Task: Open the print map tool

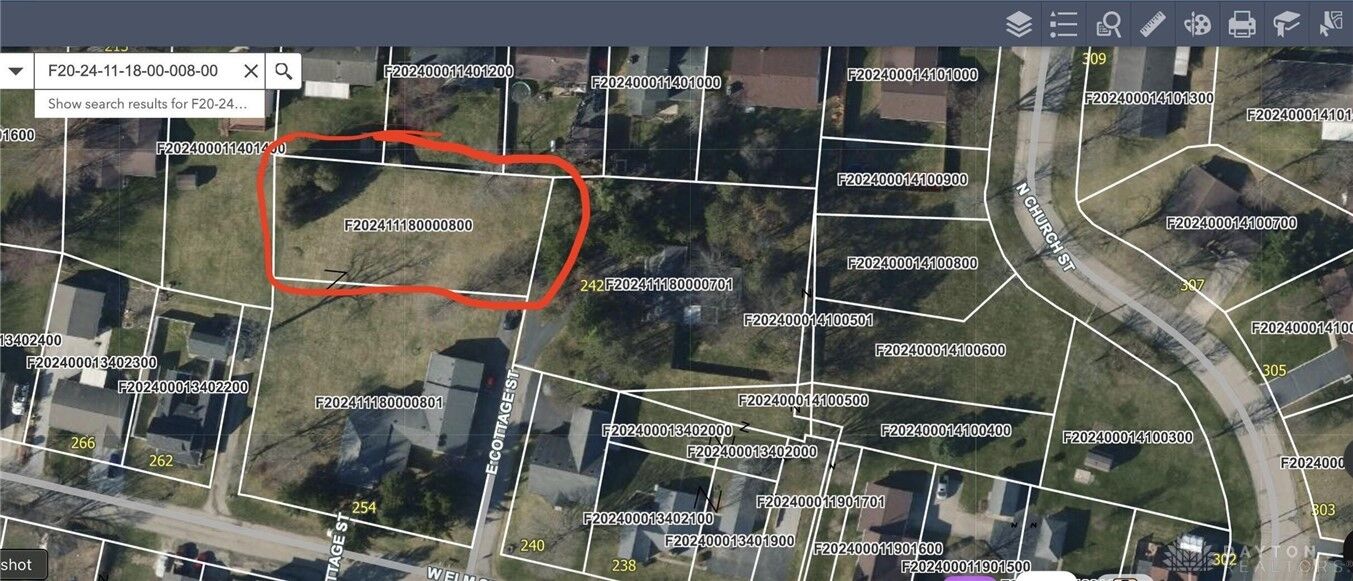Action: (1241, 23)
